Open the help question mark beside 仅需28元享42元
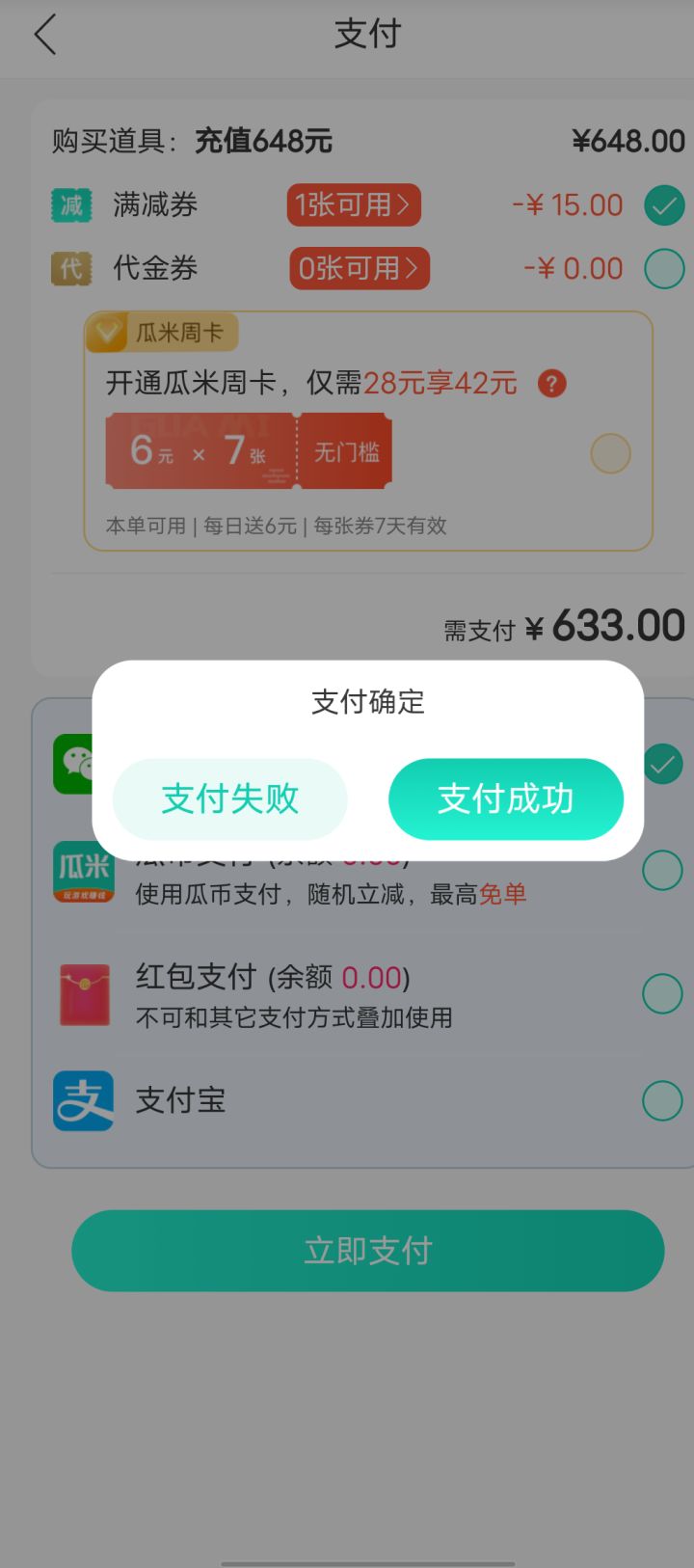694x1568 pixels. pyautogui.click(x=551, y=384)
